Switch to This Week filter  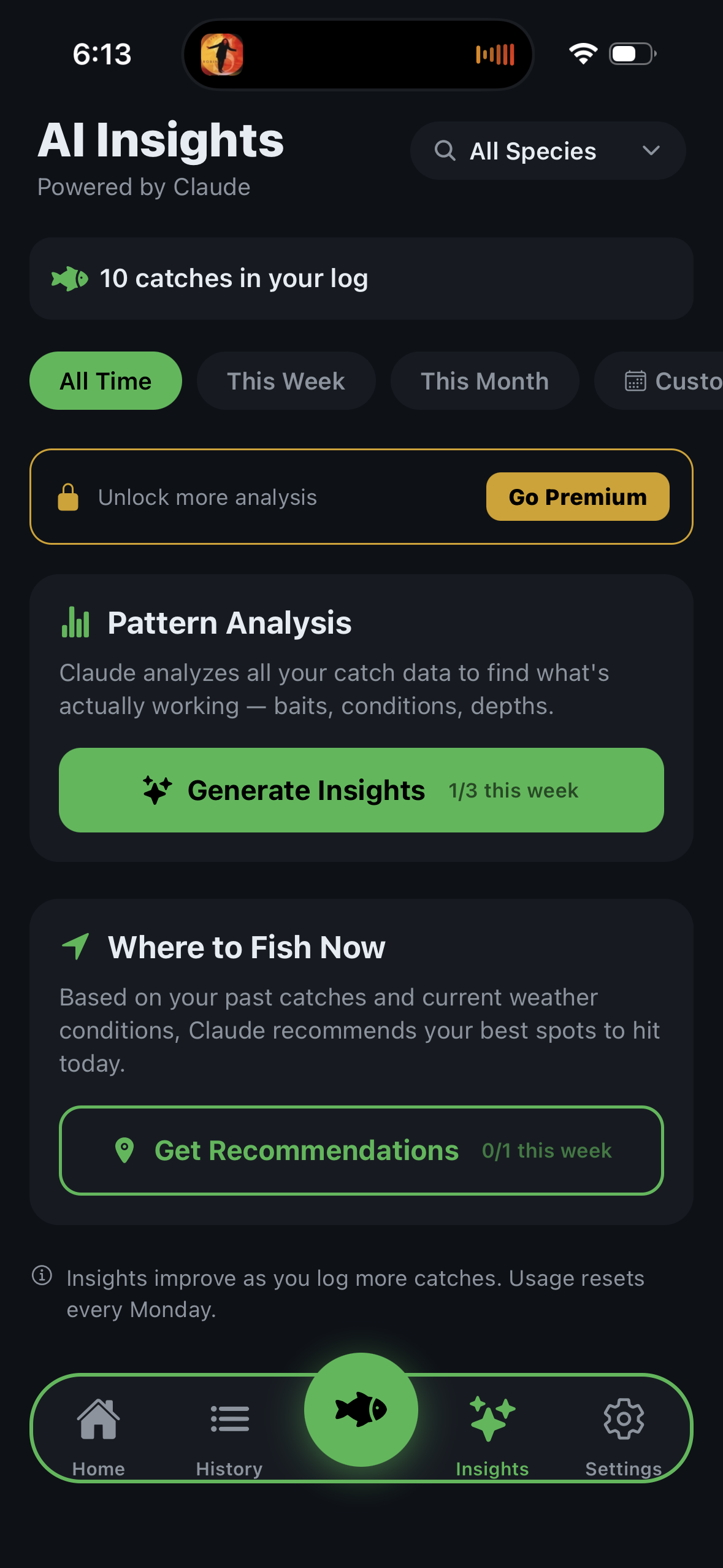pyautogui.click(x=286, y=381)
